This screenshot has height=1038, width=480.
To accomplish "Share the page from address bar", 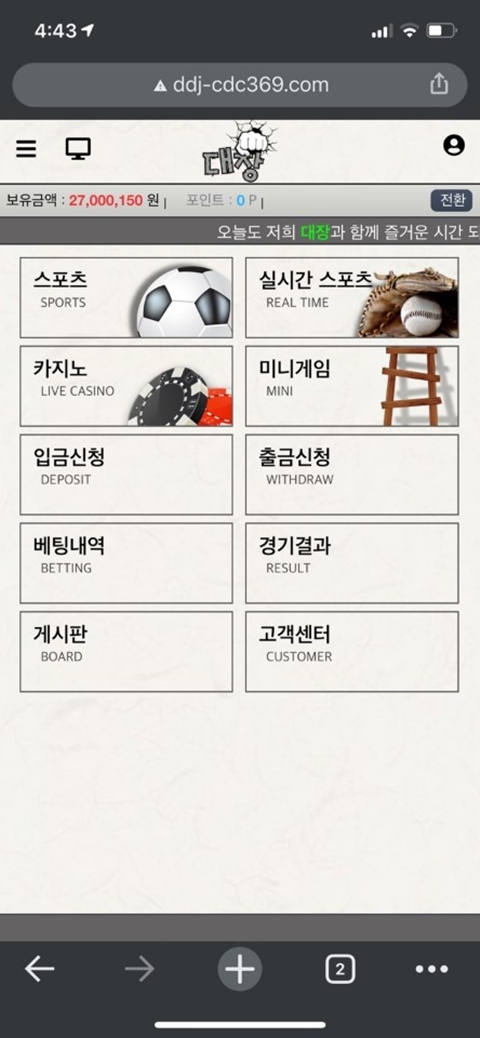I will pos(439,84).
